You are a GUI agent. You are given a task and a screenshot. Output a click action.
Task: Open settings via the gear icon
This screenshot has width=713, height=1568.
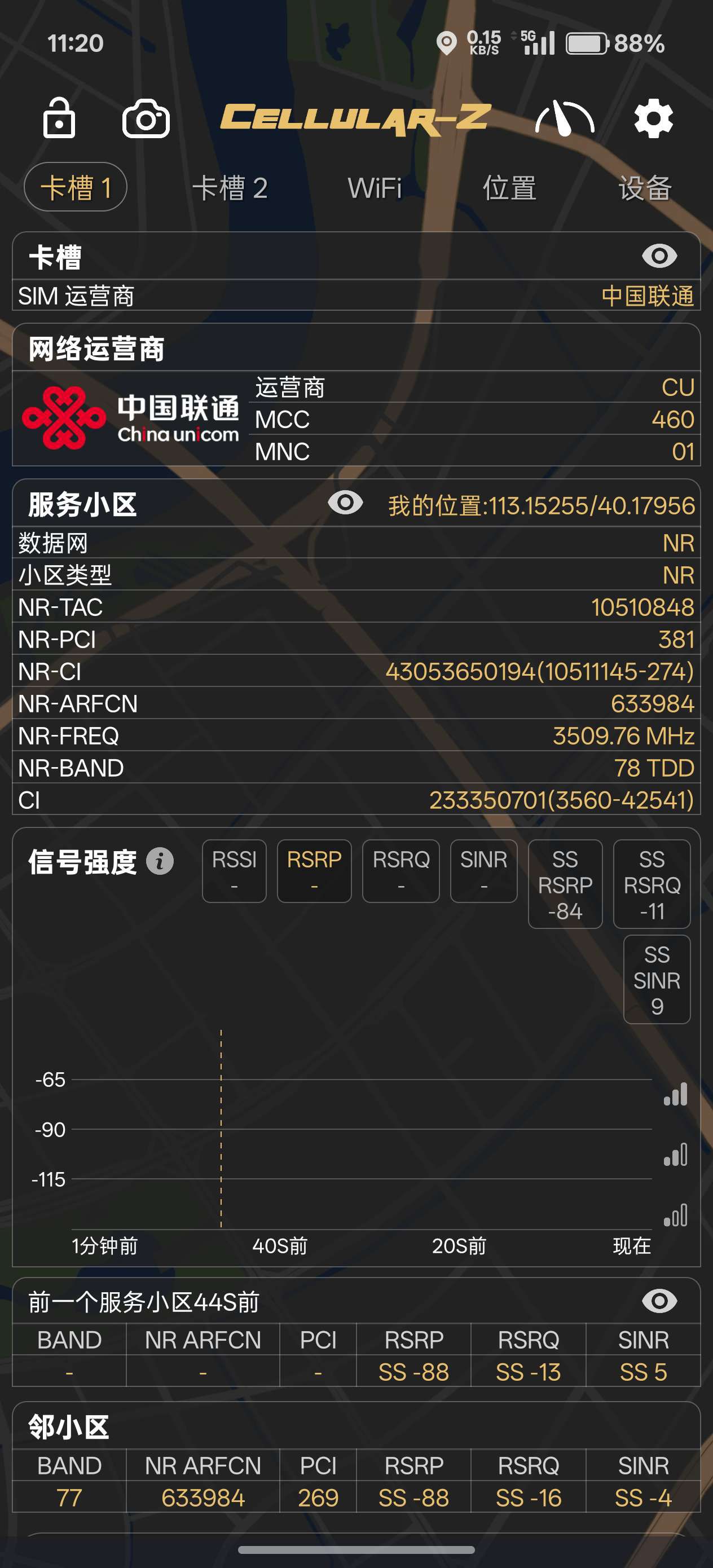click(x=653, y=118)
